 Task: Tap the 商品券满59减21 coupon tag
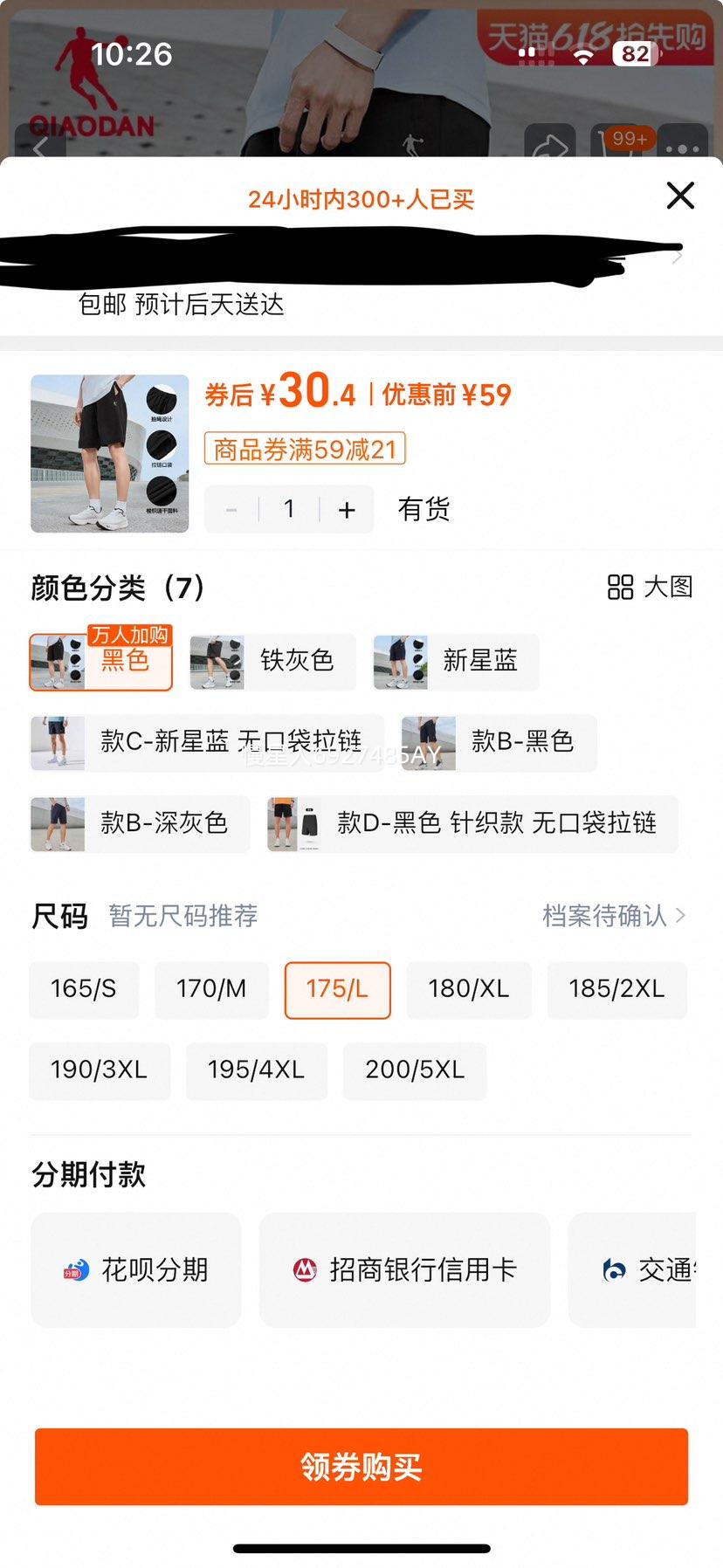(x=305, y=450)
